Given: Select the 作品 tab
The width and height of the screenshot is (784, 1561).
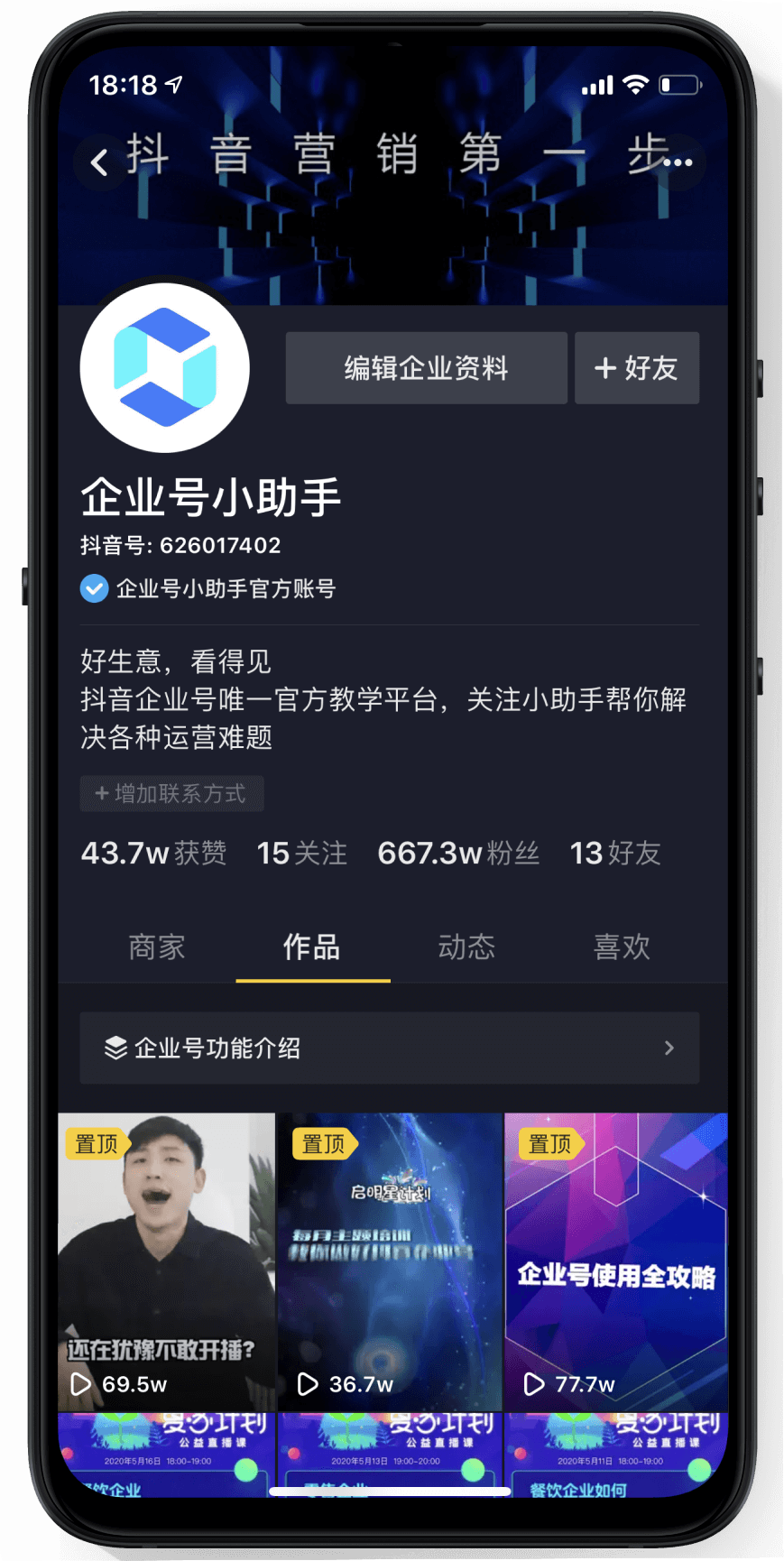Looking at the screenshot, I should (312, 947).
